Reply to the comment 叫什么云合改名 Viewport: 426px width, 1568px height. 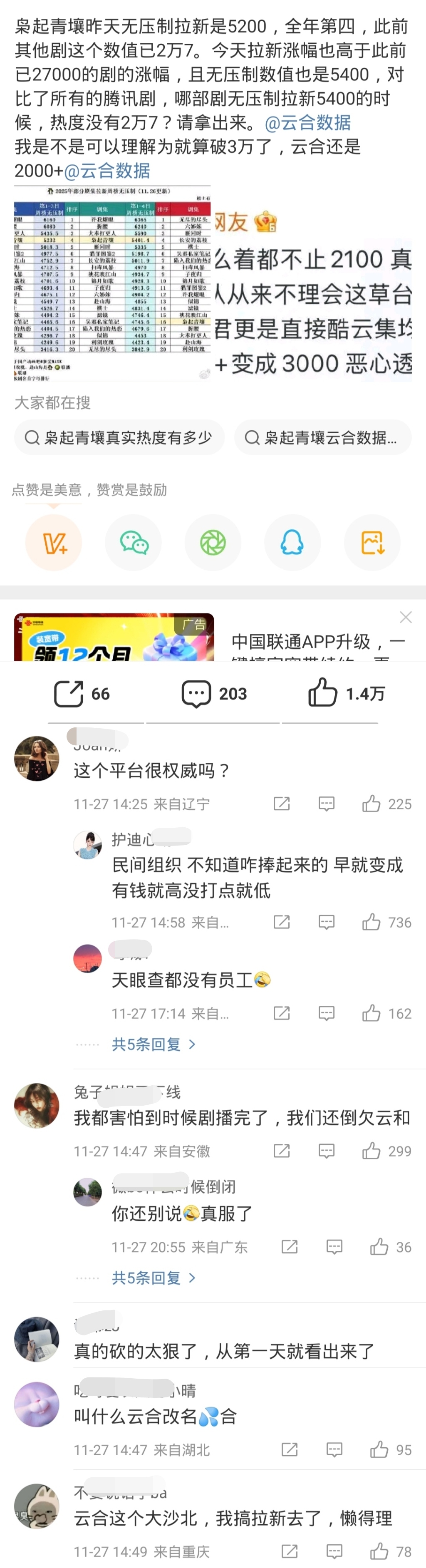click(334, 1450)
